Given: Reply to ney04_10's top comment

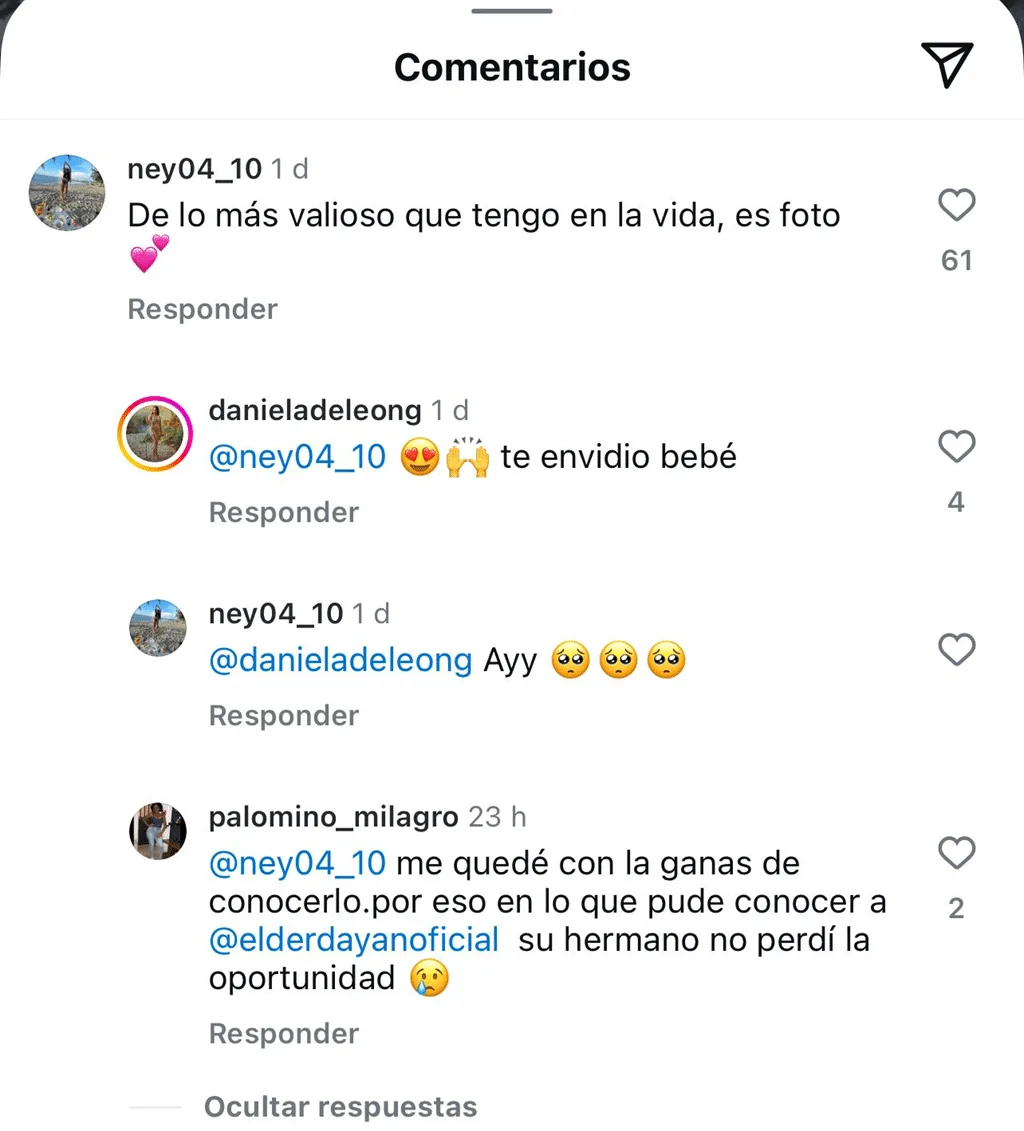Looking at the screenshot, I should tap(202, 309).
